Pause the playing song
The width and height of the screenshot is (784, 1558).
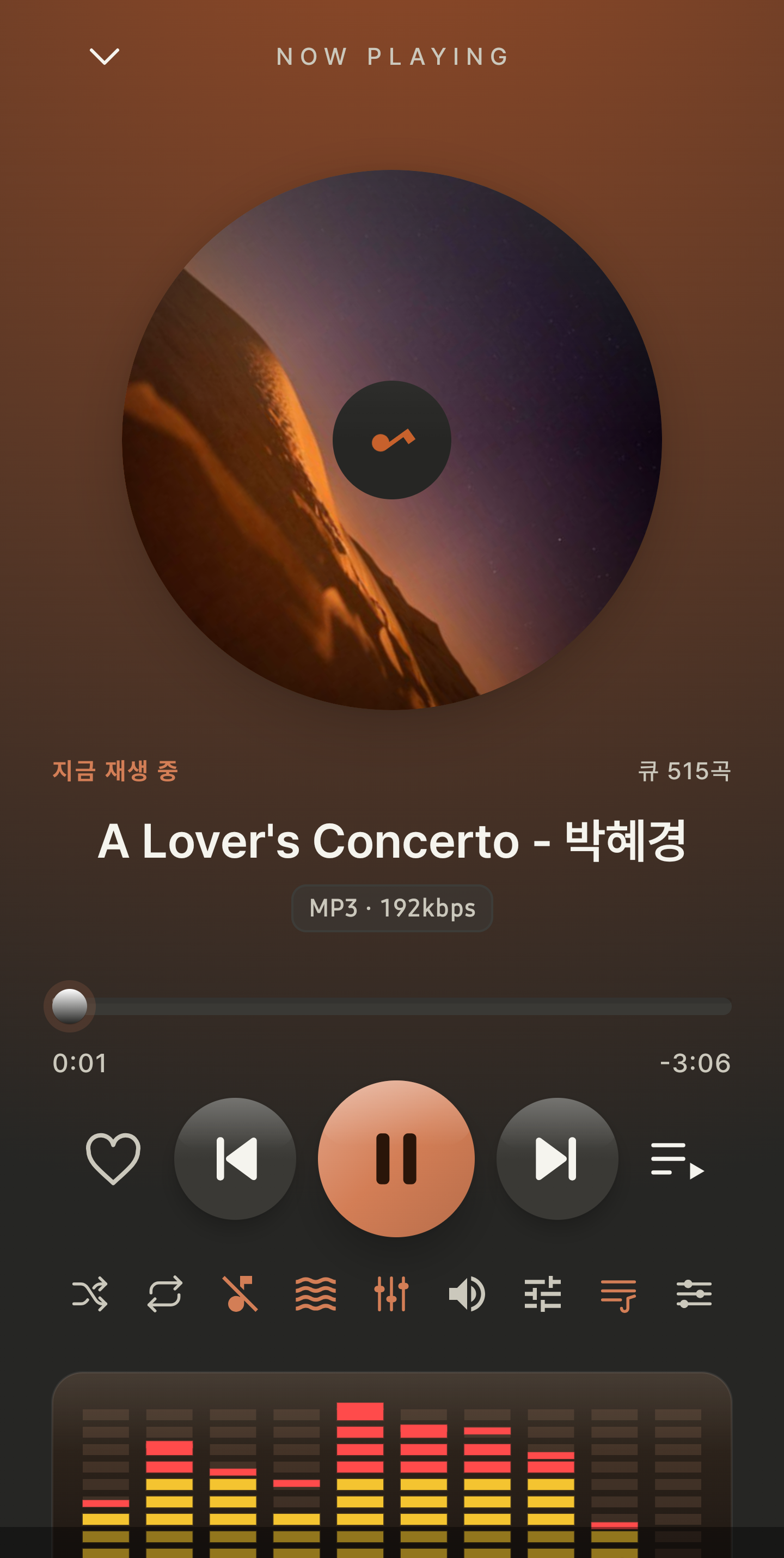396,1158
